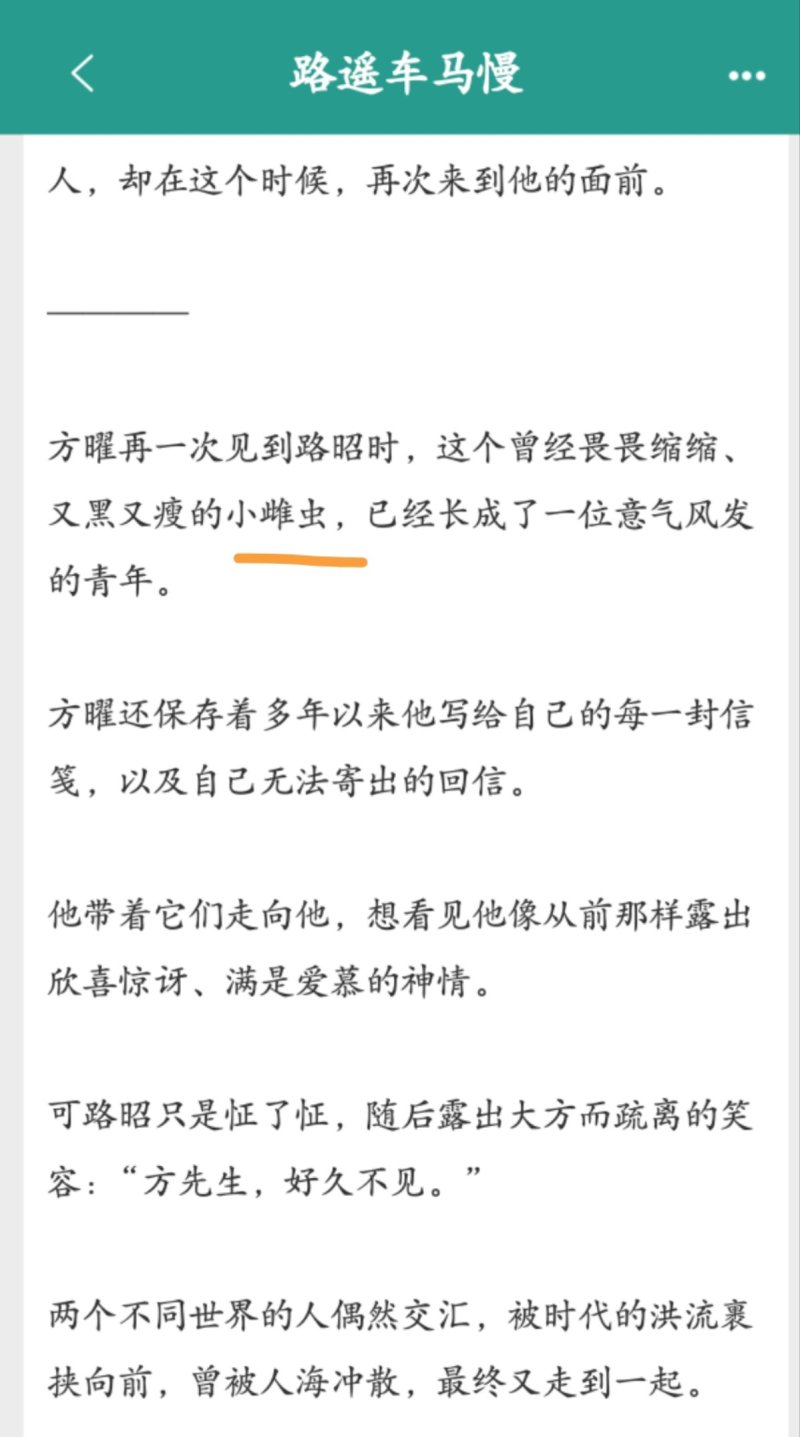Open the three-dot overflow menu
The width and height of the screenshot is (800, 1437).
747,76
